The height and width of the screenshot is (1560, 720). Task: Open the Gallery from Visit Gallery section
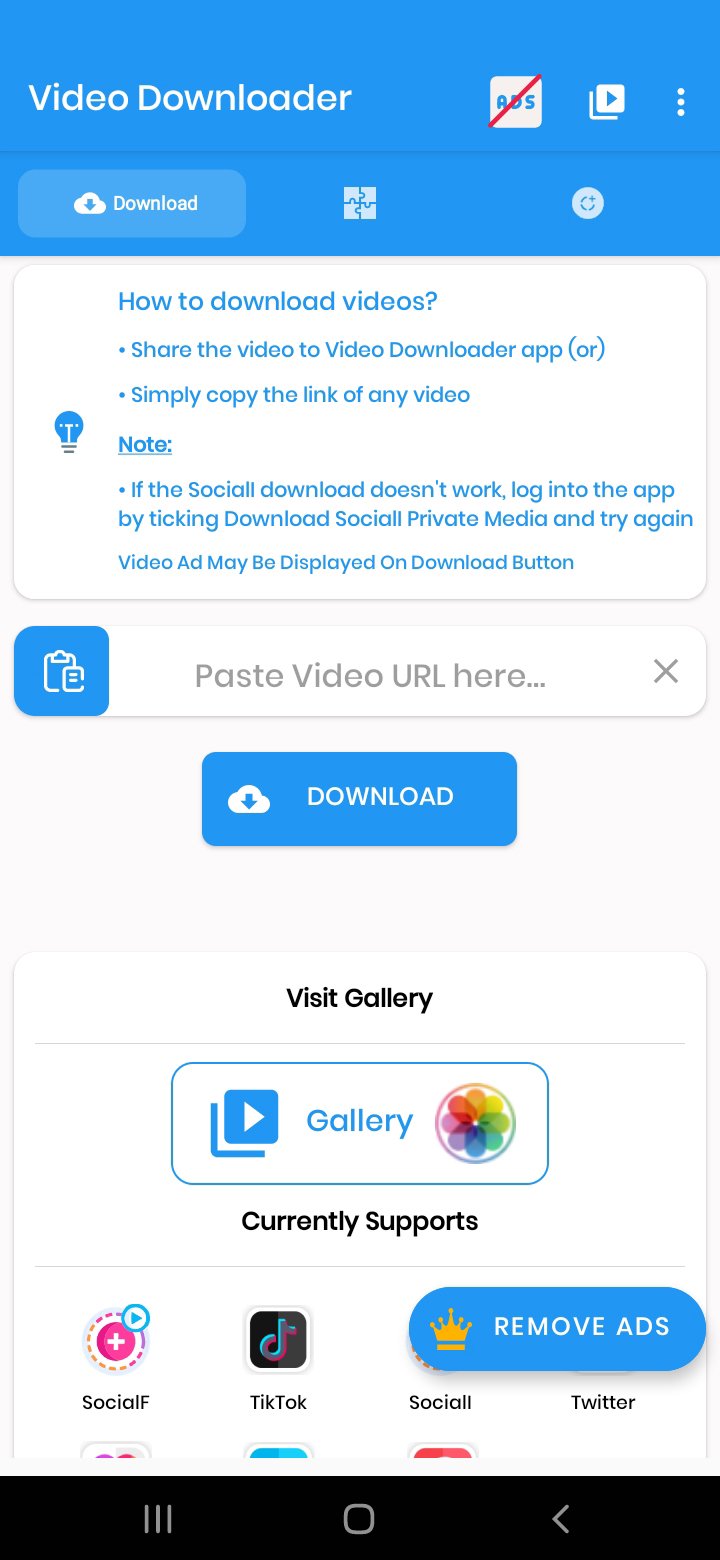(x=359, y=1122)
